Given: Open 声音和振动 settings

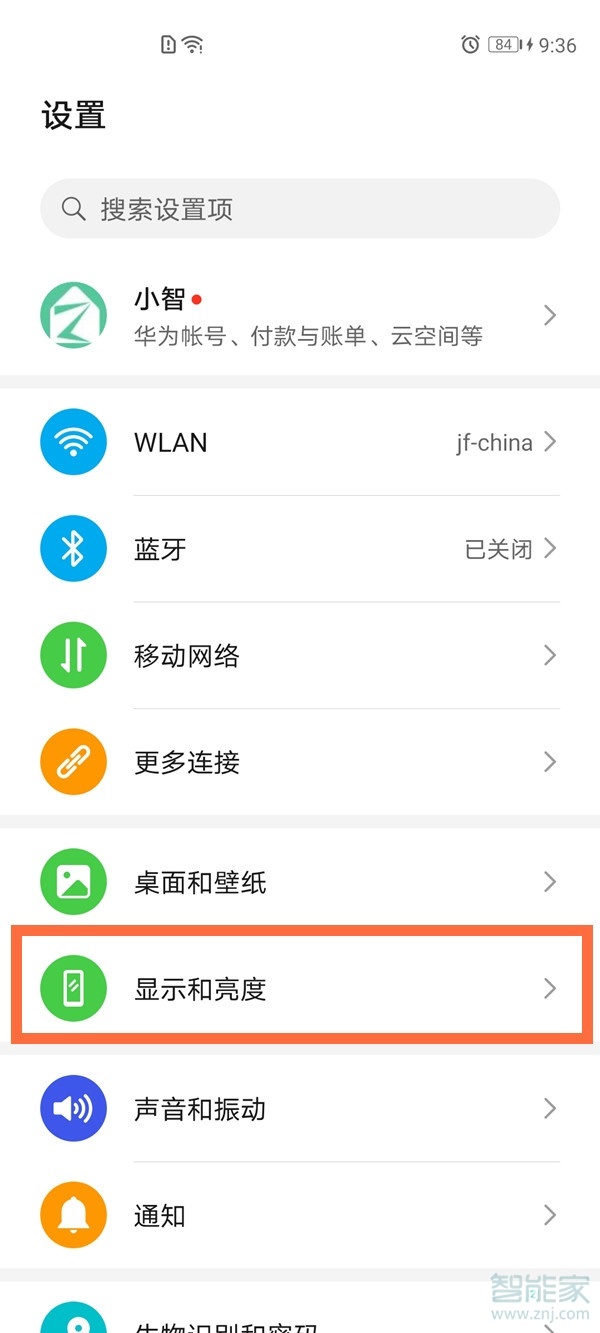Looking at the screenshot, I should point(300,1109).
